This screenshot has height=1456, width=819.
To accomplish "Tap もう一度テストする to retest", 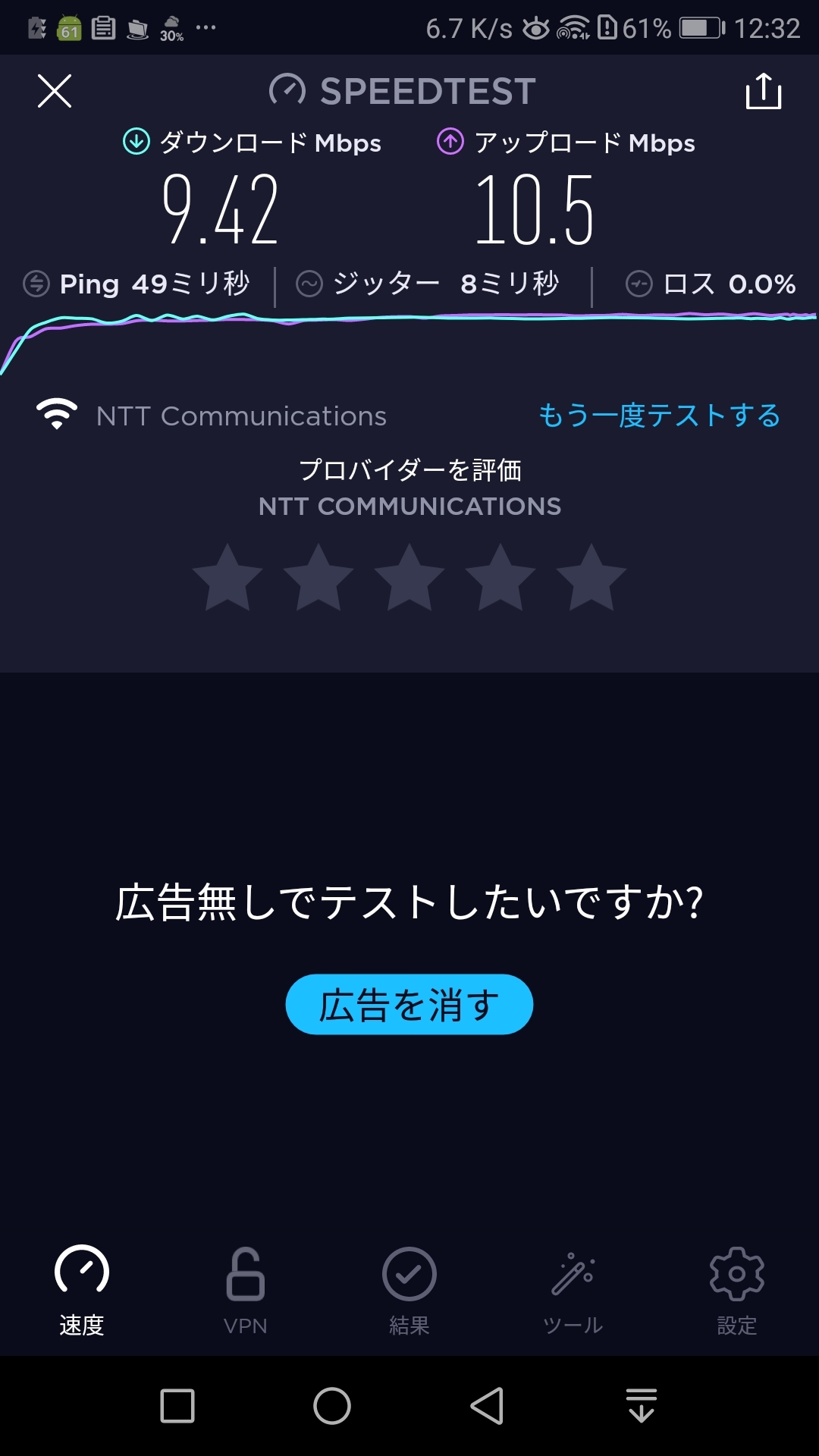I will (x=659, y=416).
